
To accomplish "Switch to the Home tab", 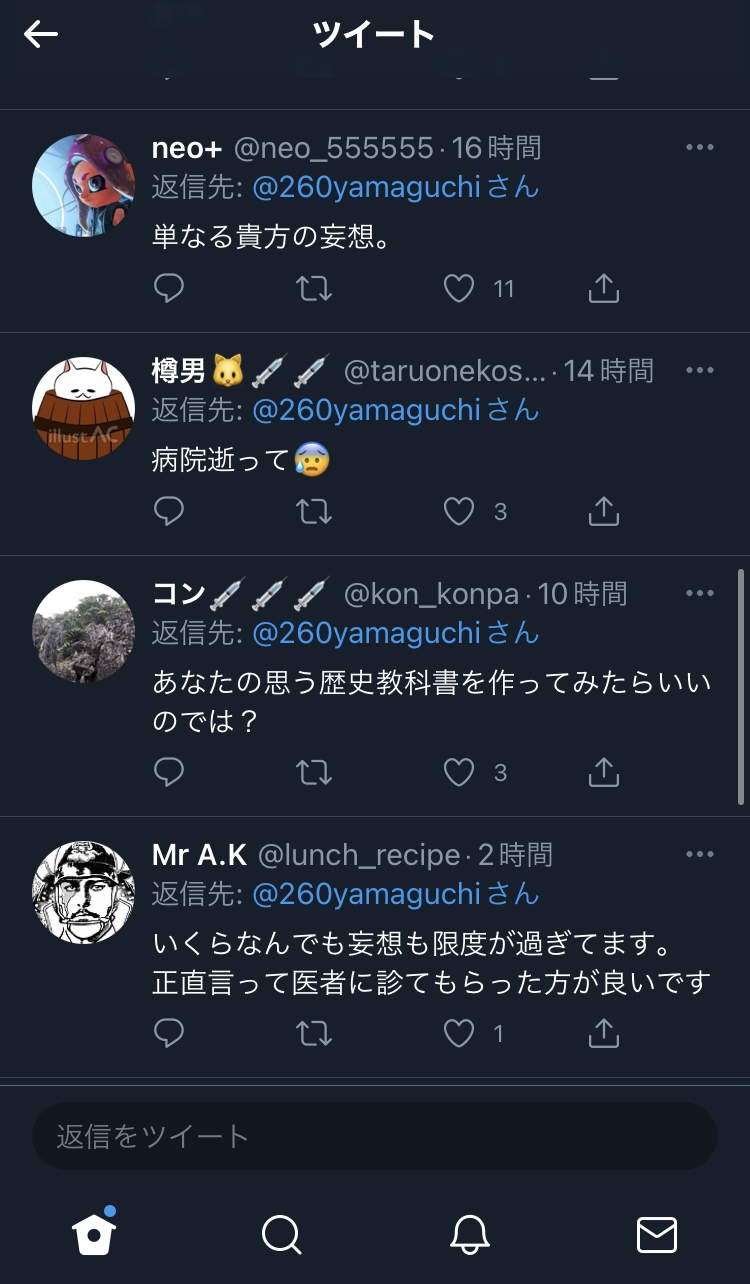I will [94, 1233].
